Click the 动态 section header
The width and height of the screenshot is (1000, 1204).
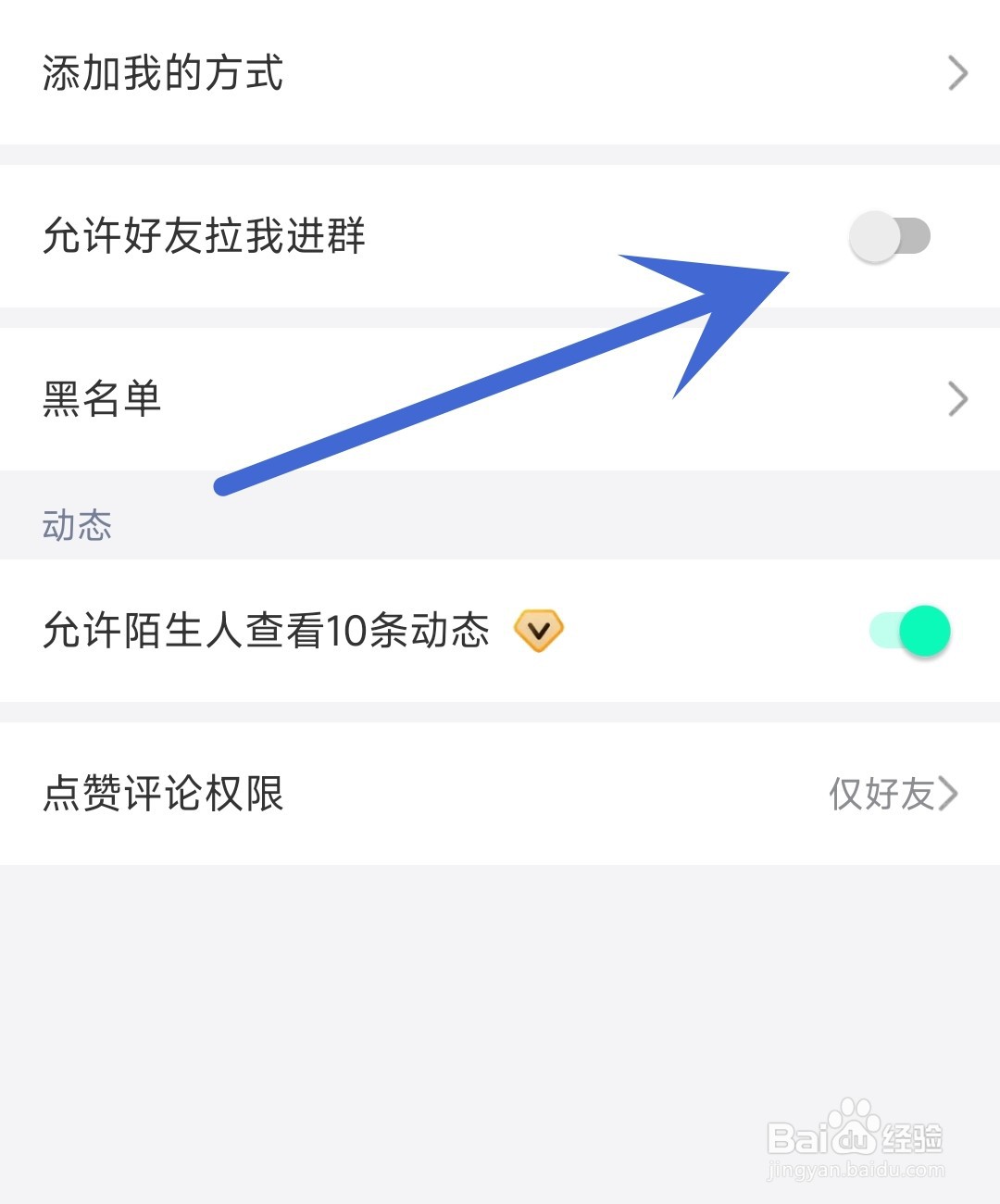[x=77, y=525]
